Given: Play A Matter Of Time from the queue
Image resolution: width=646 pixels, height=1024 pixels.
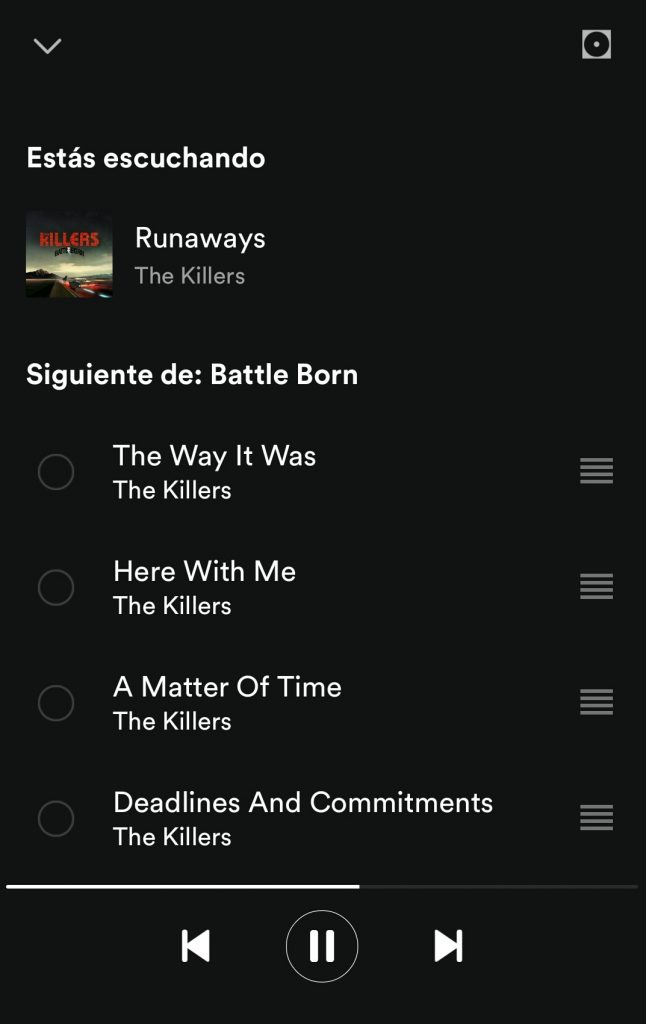Looking at the screenshot, I should [227, 703].
